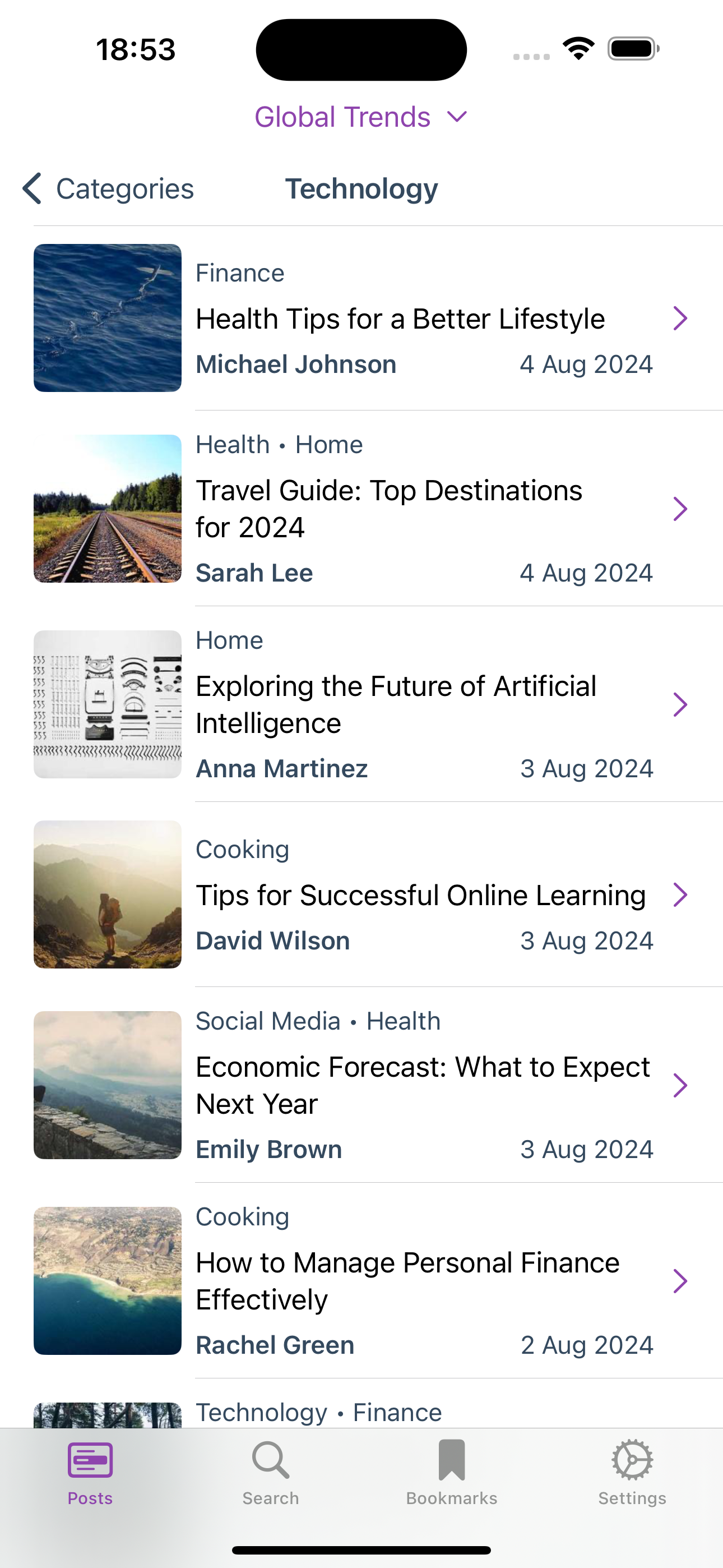The height and width of the screenshot is (1568, 723).
Task: Open How to Manage Personal Finance Effectively
Action: 407,1281
